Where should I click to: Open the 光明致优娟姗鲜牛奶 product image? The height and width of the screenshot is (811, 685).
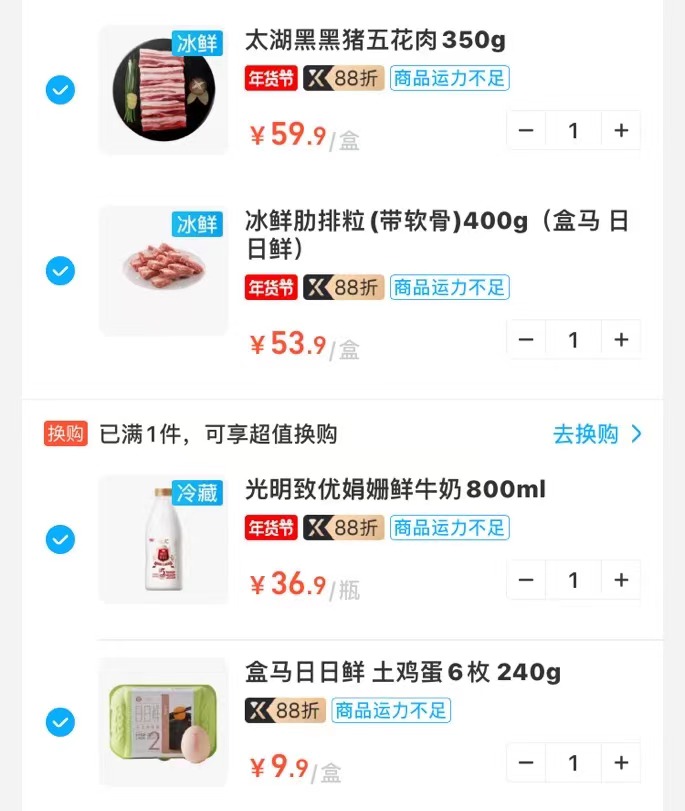point(164,540)
